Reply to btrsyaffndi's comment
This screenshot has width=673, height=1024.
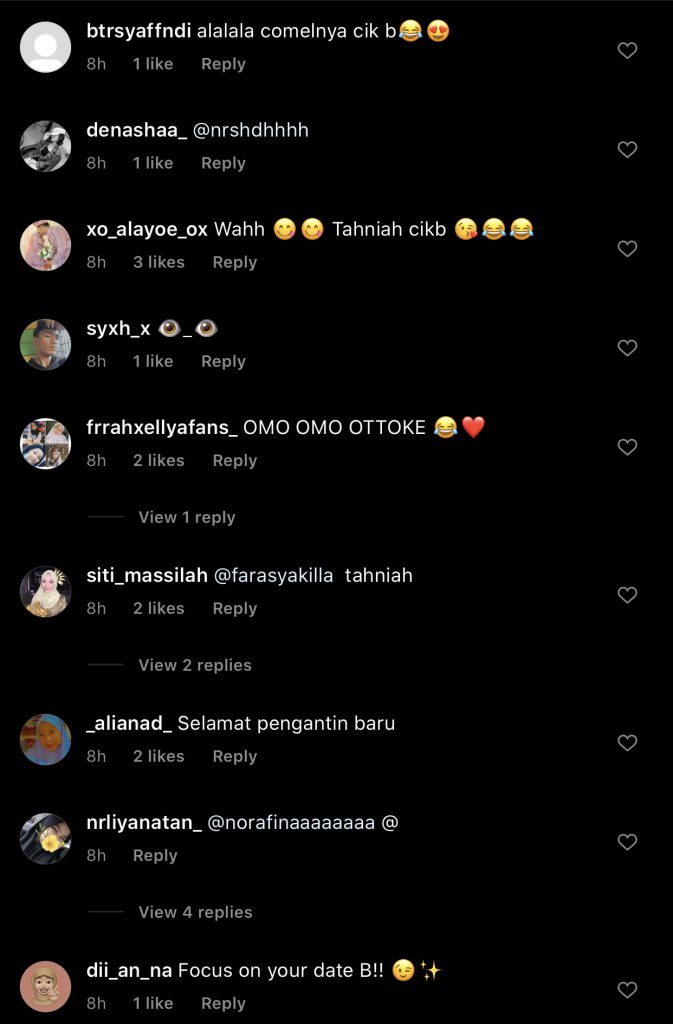[223, 64]
